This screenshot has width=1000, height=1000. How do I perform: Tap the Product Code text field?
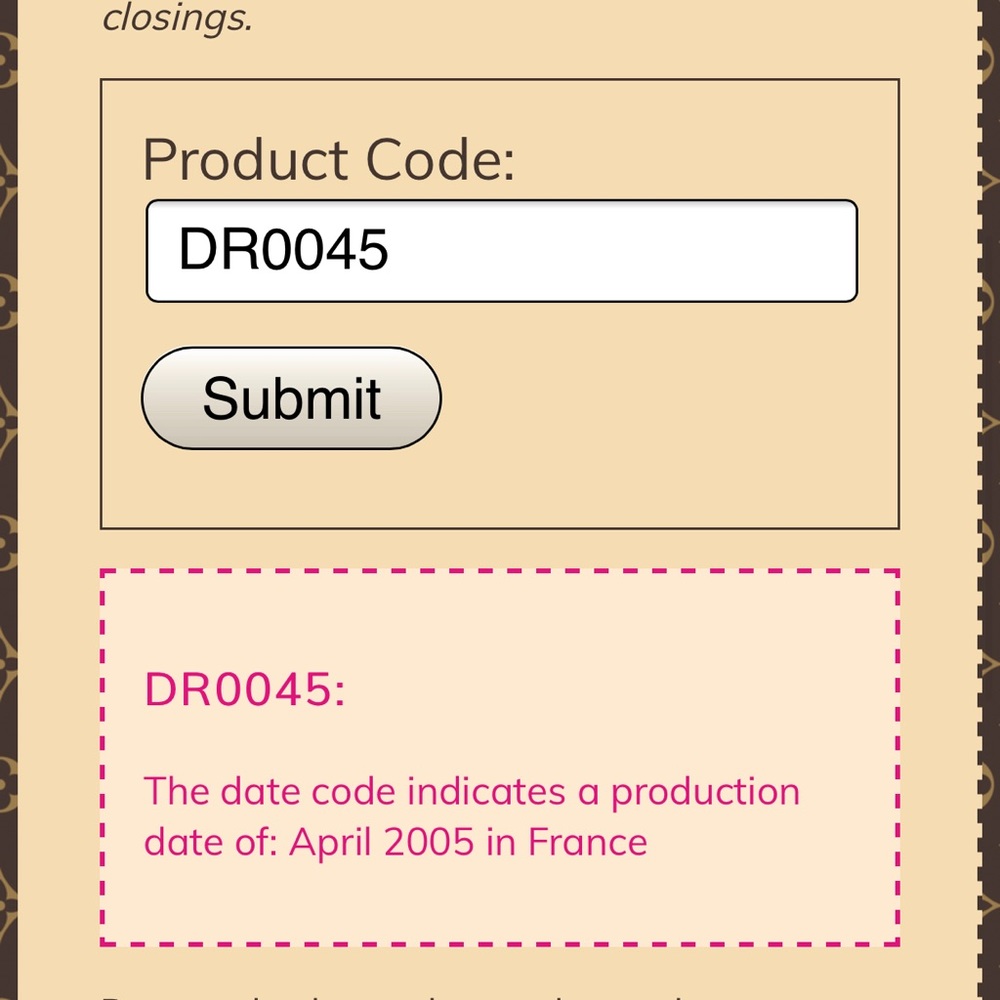coord(501,251)
